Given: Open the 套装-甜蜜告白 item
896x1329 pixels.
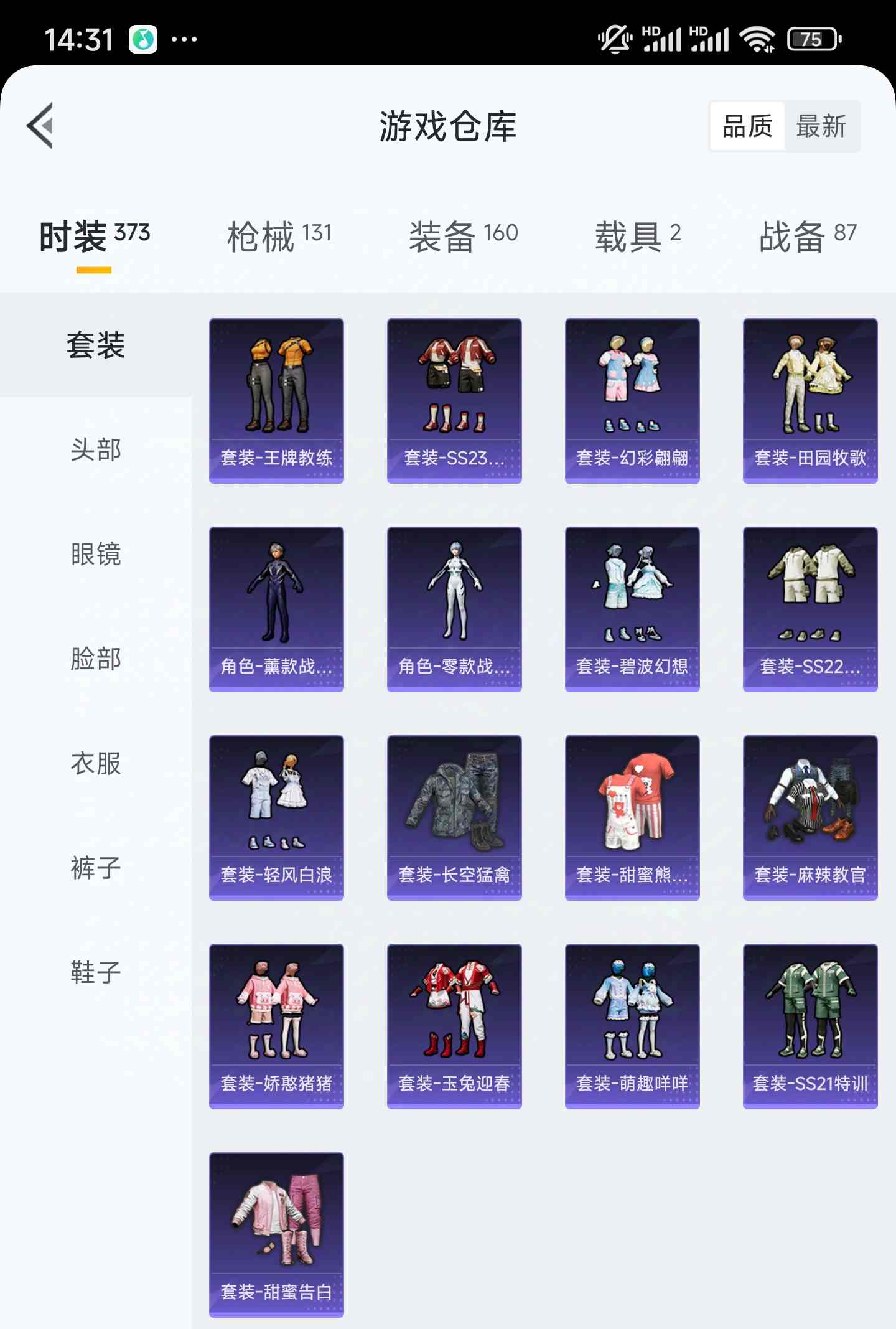Looking at the screenshot, I should 276,1234.
